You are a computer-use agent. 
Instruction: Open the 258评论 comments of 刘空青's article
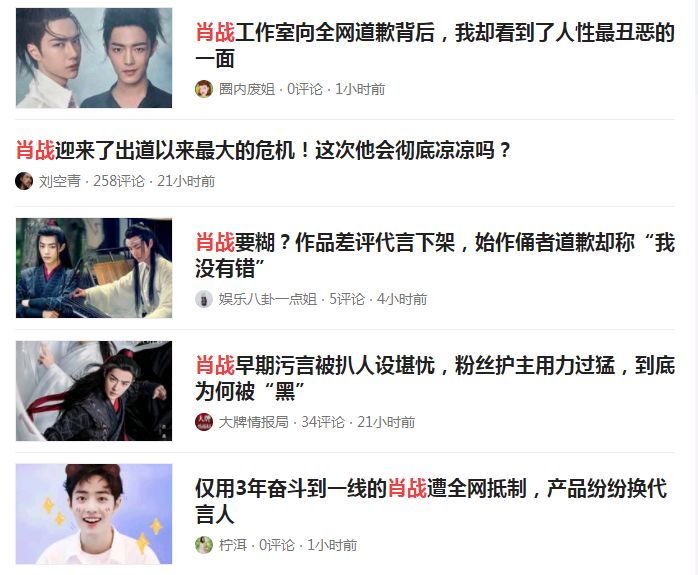(119, 181)
